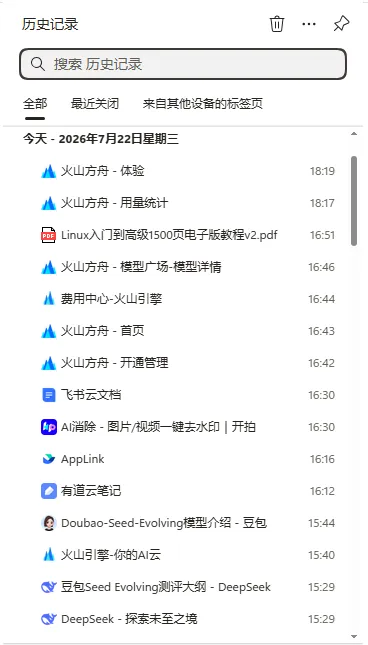
Task: Open 火山方舟 - 模型广场-模型详情 entry
Action: [x=187, y=267]
